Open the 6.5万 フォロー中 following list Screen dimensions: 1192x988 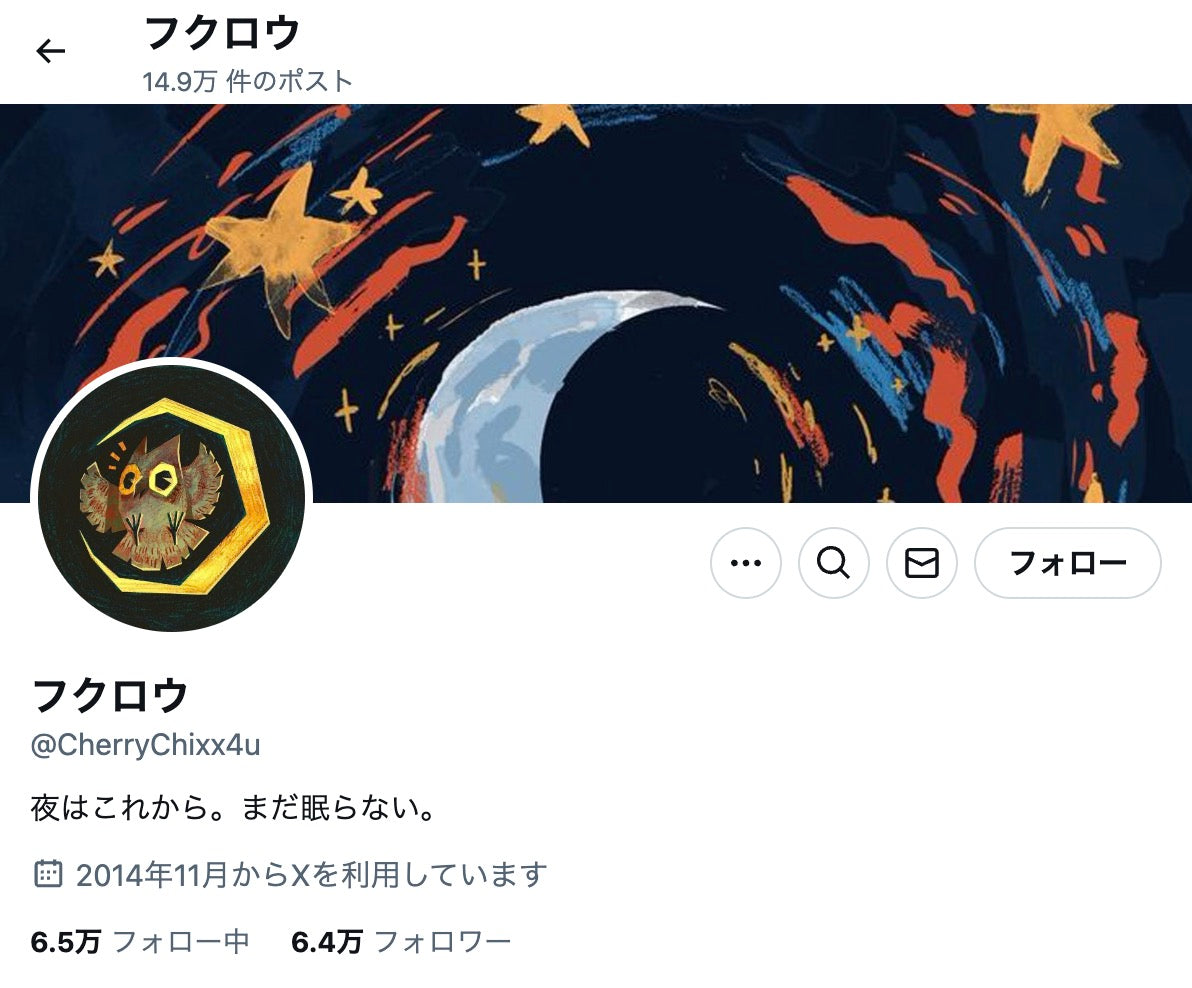click(x=140, y=941)
